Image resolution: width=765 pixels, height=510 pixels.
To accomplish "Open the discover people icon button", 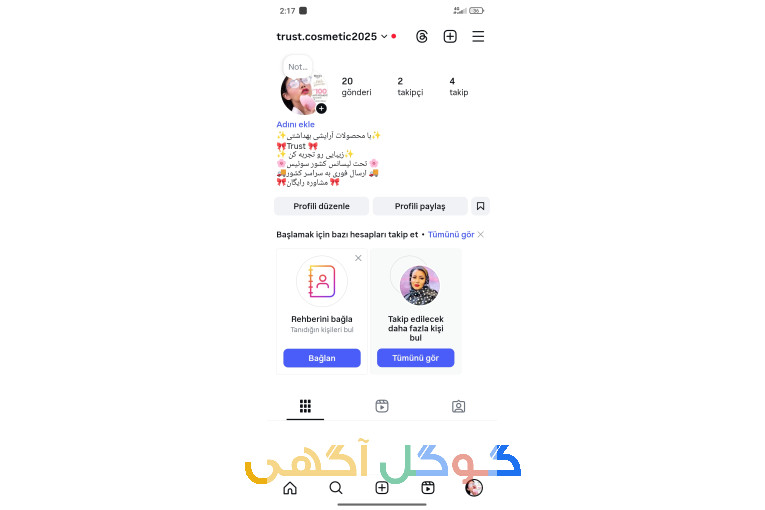I will pyautogui.click(x=480, y=206).
